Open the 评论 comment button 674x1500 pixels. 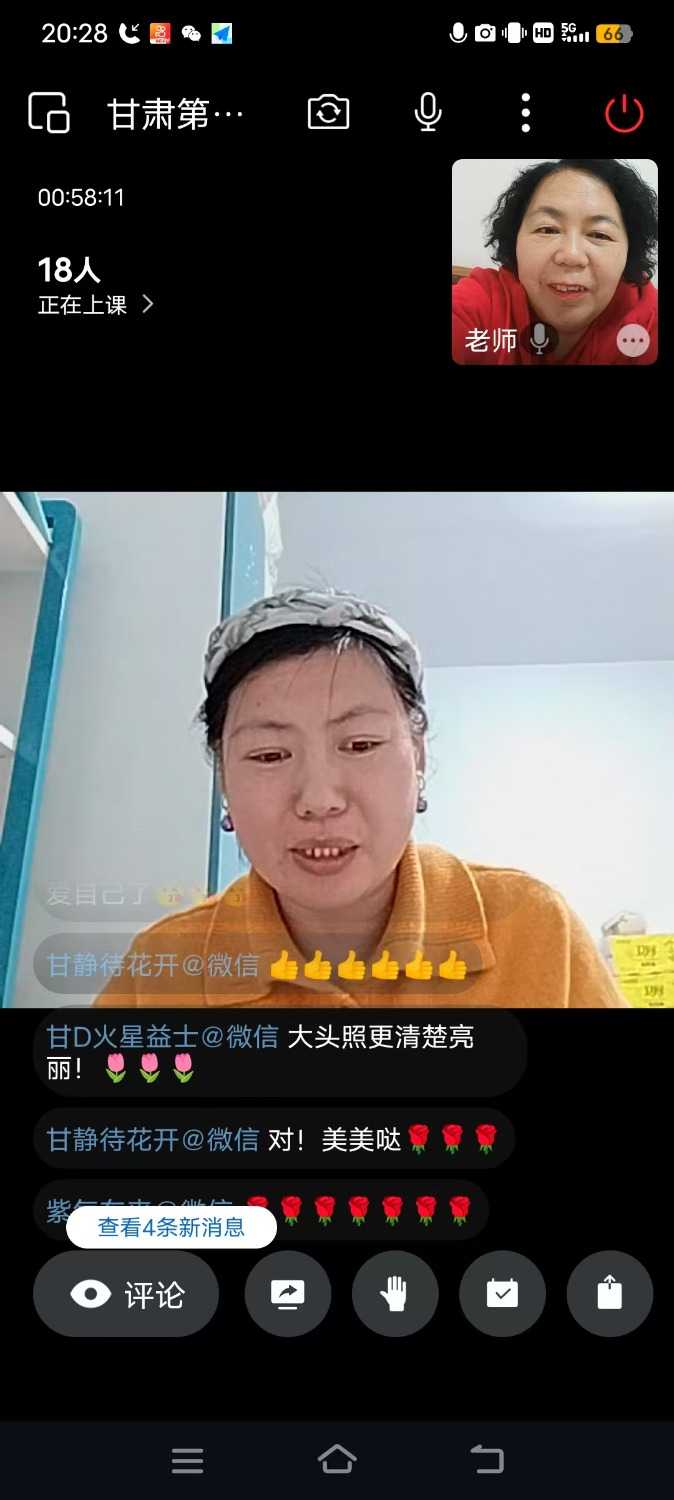(126, 1294)
